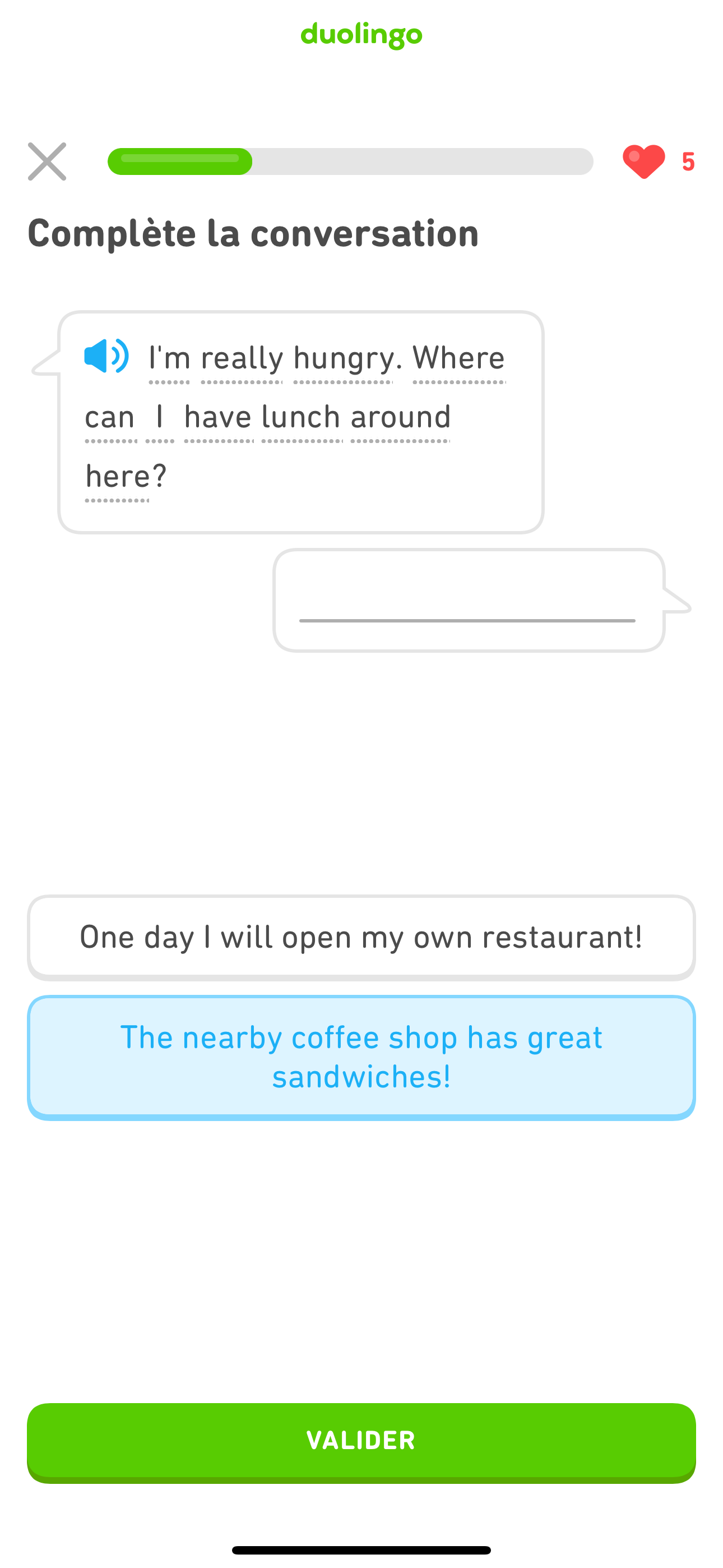Choose 'One day I will open my own restaurant!'
723x1568 pixels.
361,937
